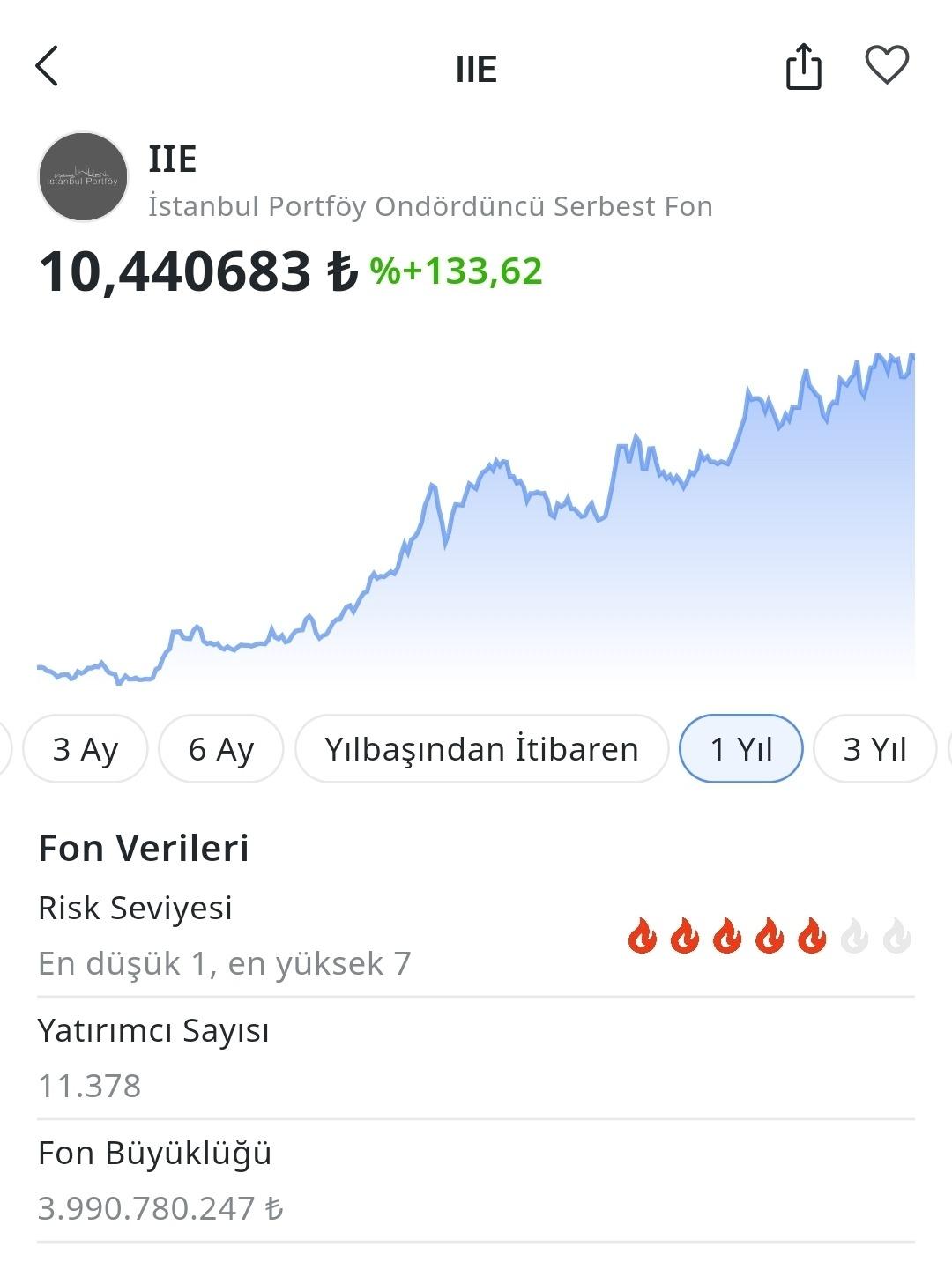Choose Yılbaşından İtibaren range
This screenshot has height=1277, width=952.
point(481,749)
